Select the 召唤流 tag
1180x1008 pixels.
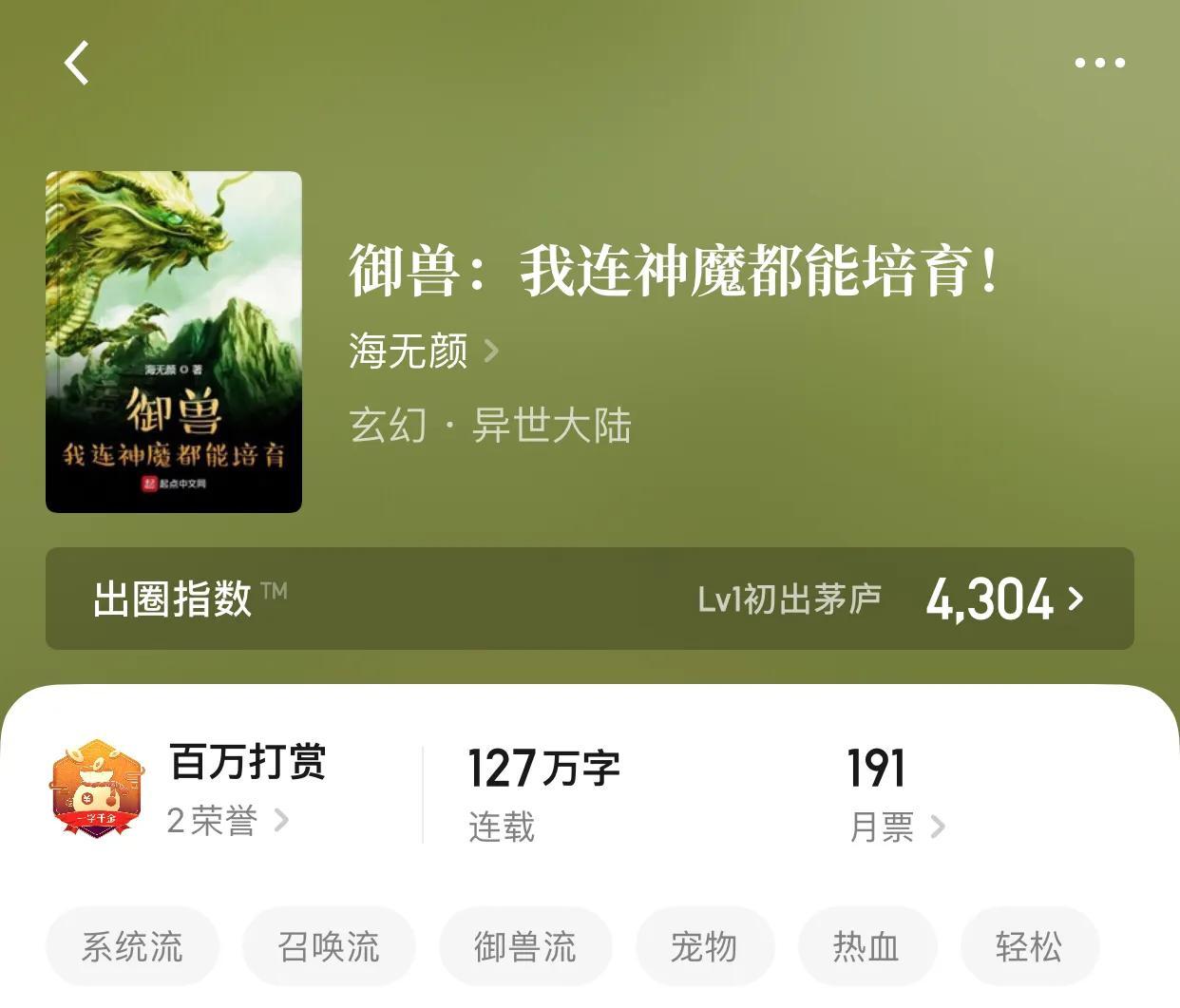pyautogui.click(x=329, y=946)
